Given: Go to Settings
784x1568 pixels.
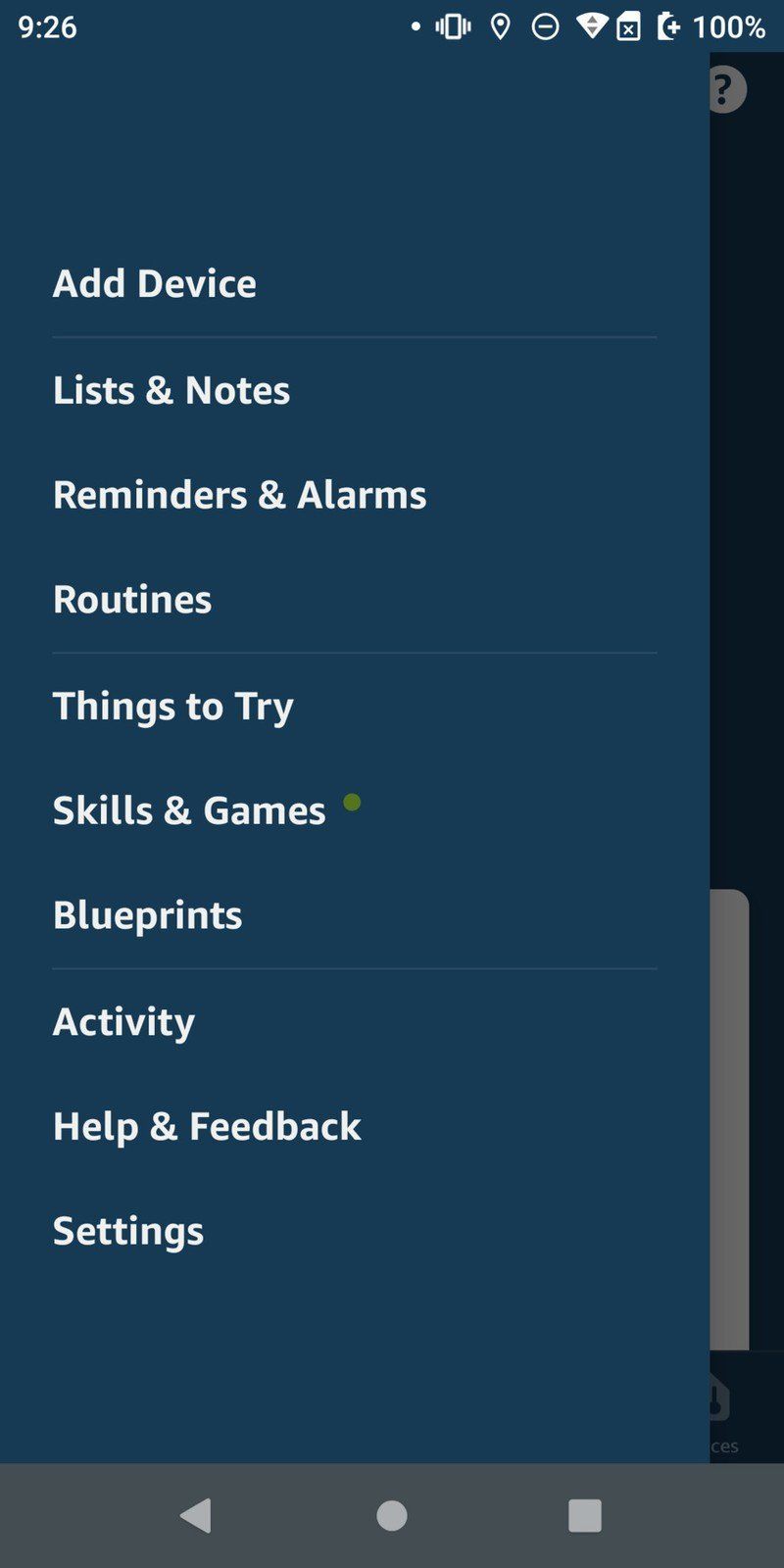Looking at the screenshot, I should point(128,1231).
